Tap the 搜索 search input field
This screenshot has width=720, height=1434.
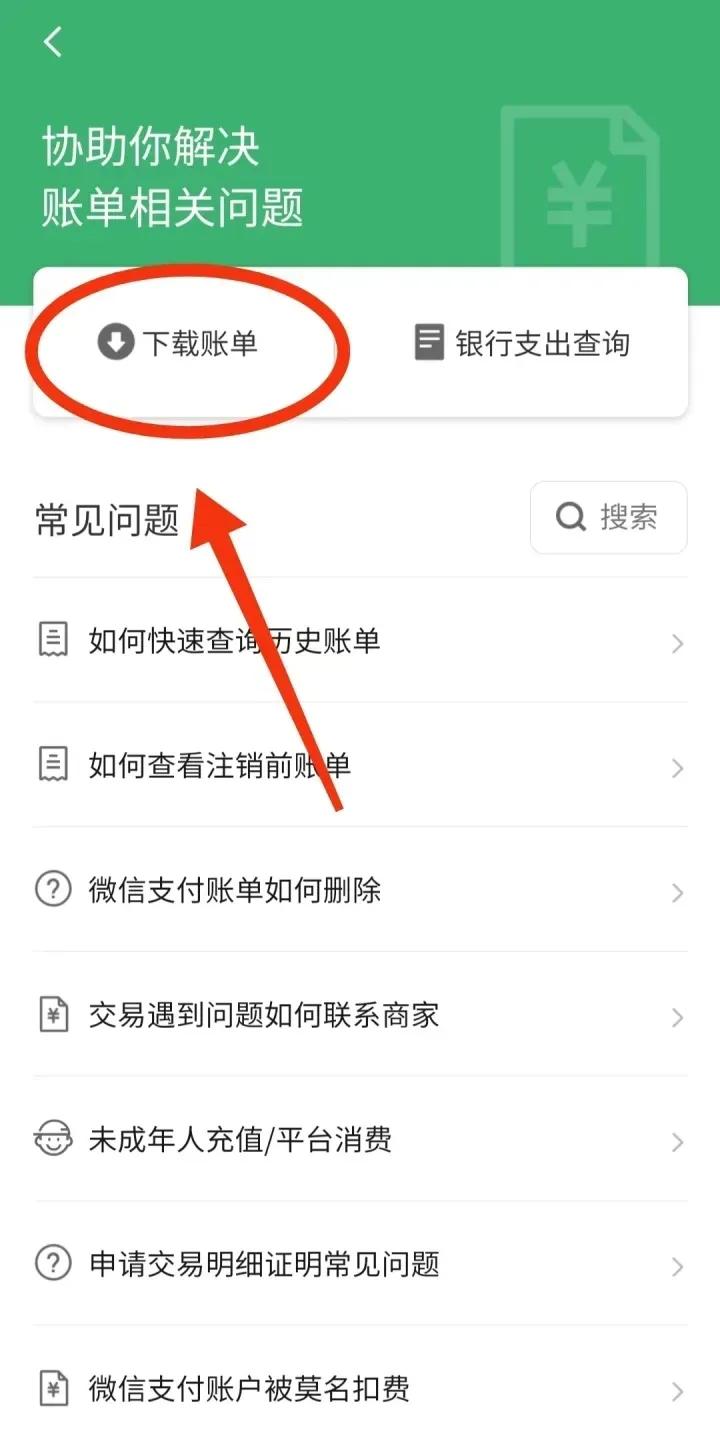(608, 517)
